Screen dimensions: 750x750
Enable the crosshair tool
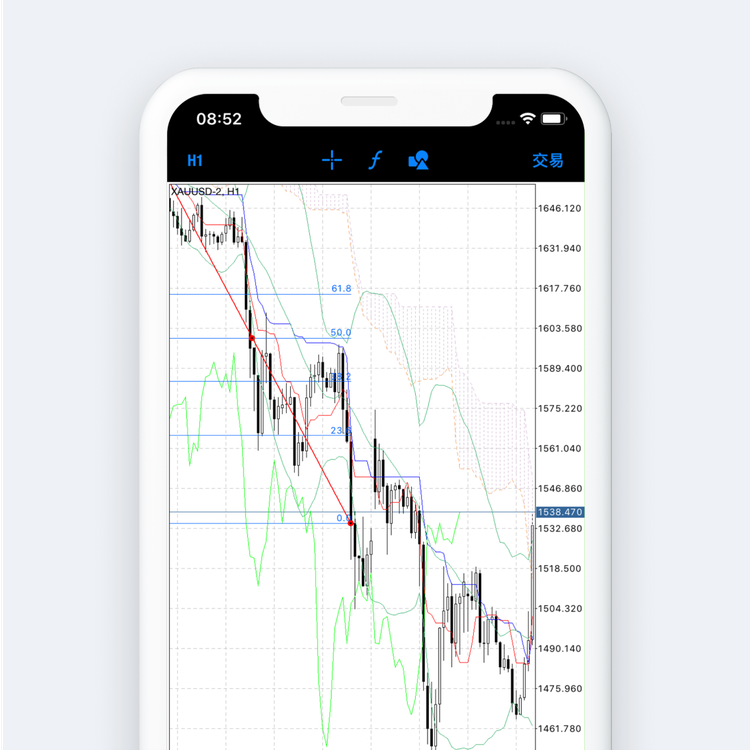coord(332,160)
